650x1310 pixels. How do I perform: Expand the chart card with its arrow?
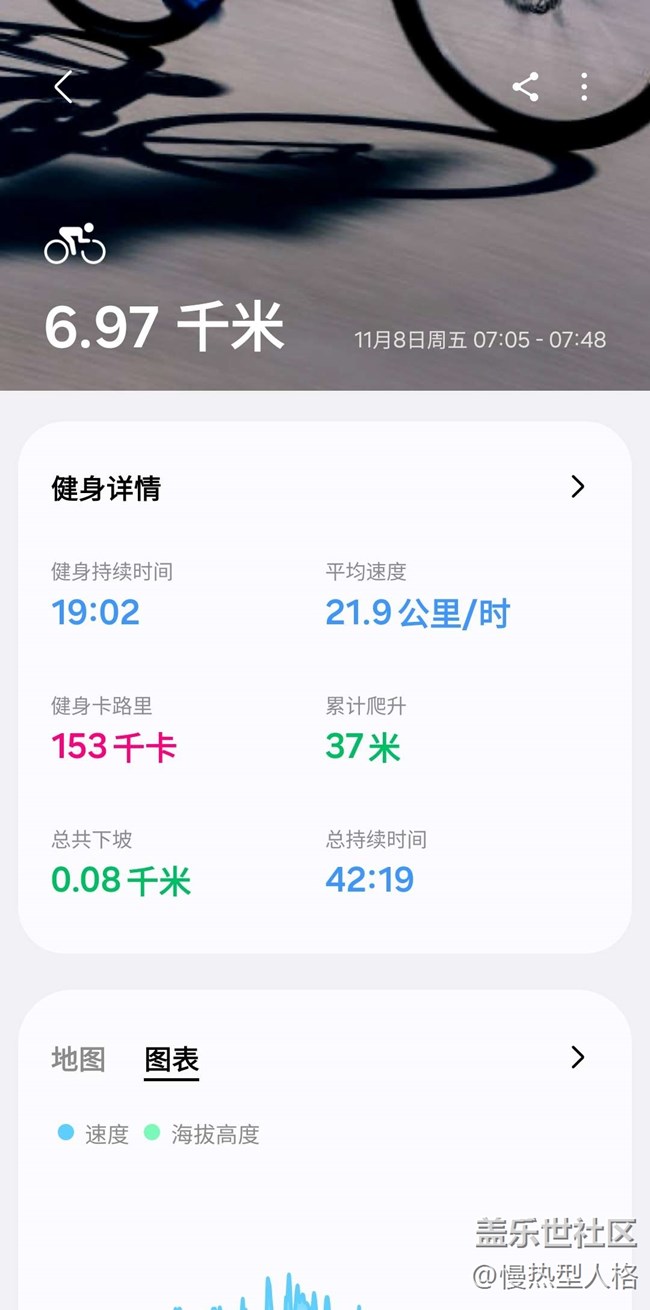click(x=577, y=1057)
